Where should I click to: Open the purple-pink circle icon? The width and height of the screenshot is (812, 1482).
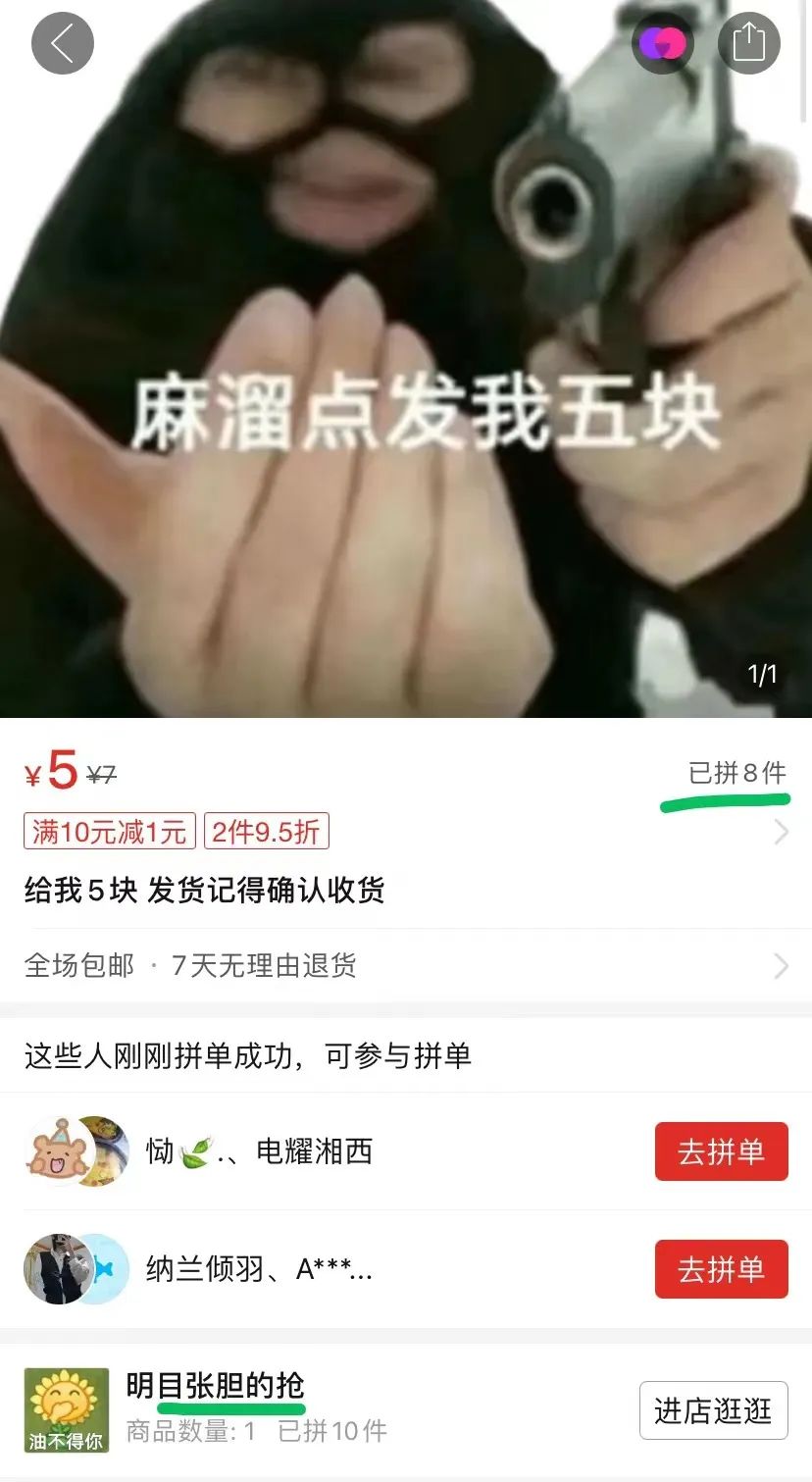point(663,43)
